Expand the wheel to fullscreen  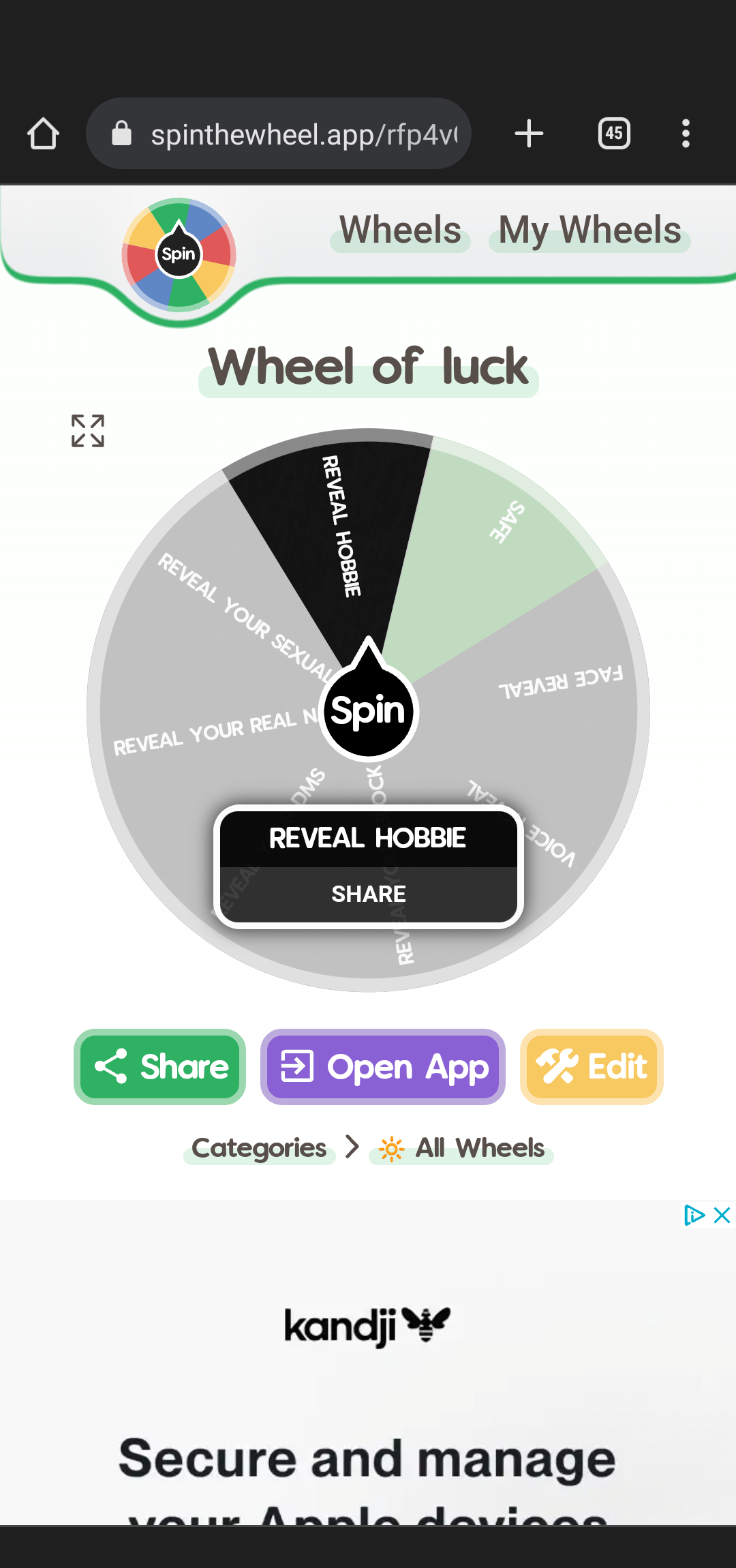coord(88,431)
